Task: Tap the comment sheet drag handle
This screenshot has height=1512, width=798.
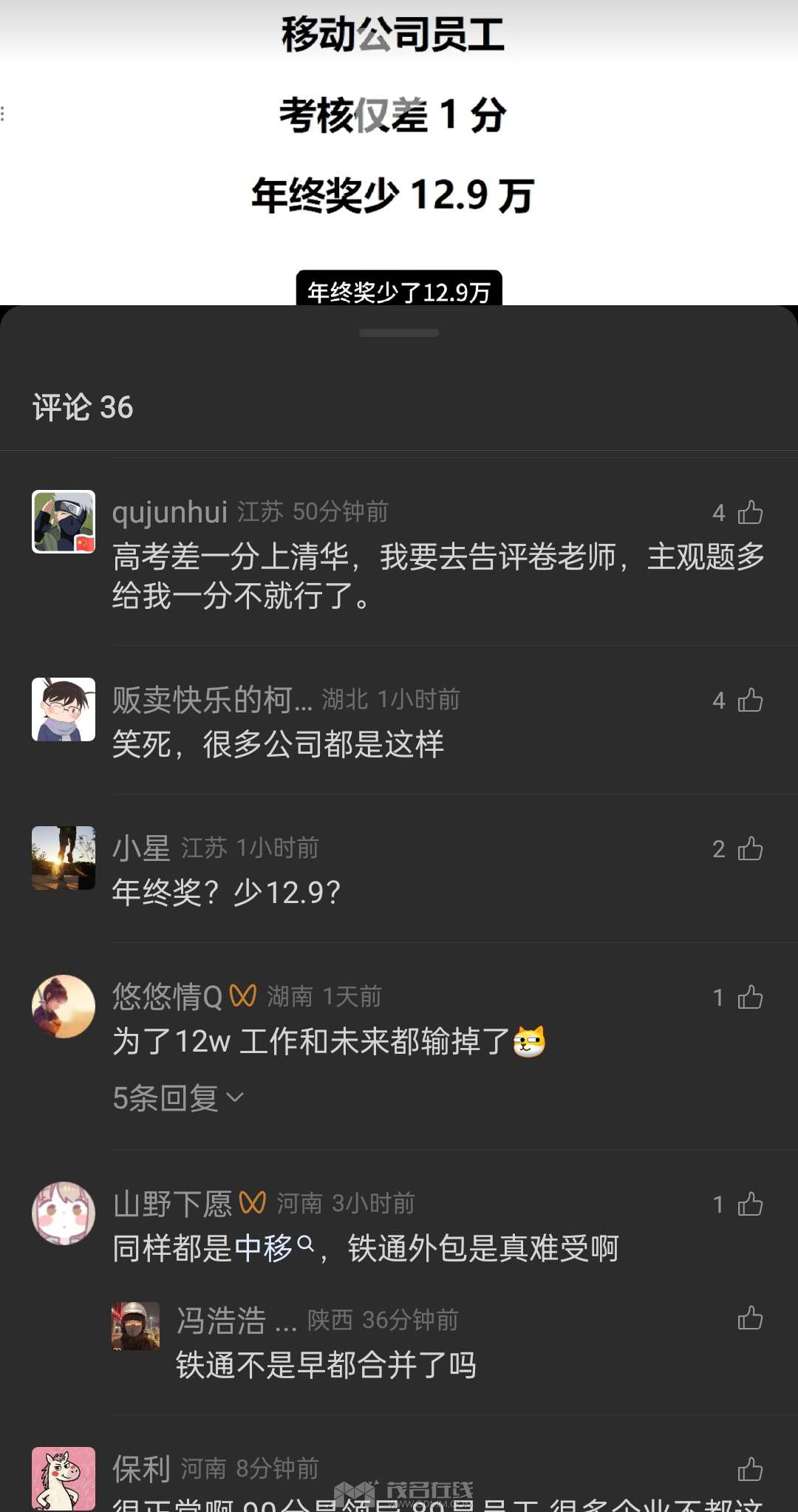Action: pos(399,333)
